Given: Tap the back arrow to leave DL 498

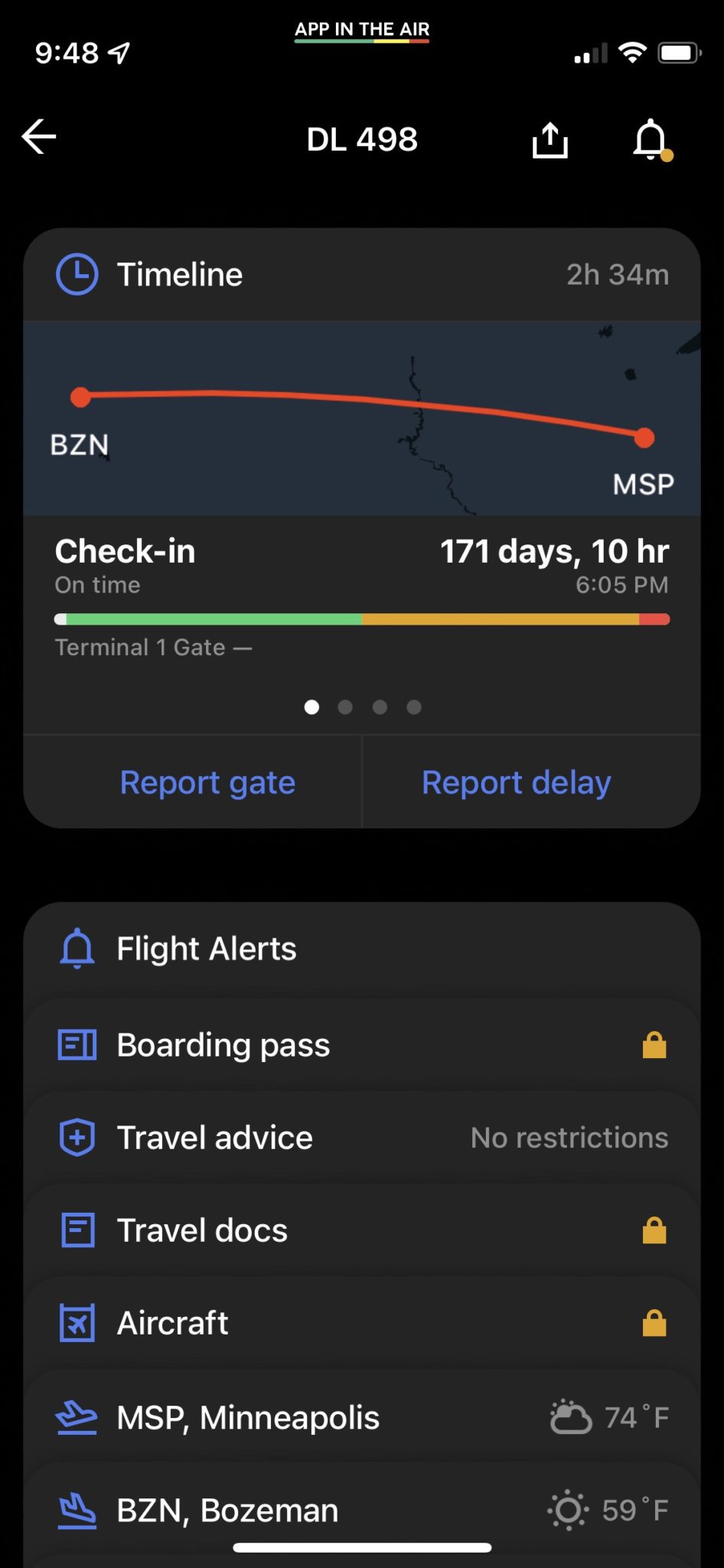Looking at the screenshot, I should (37, 136).
